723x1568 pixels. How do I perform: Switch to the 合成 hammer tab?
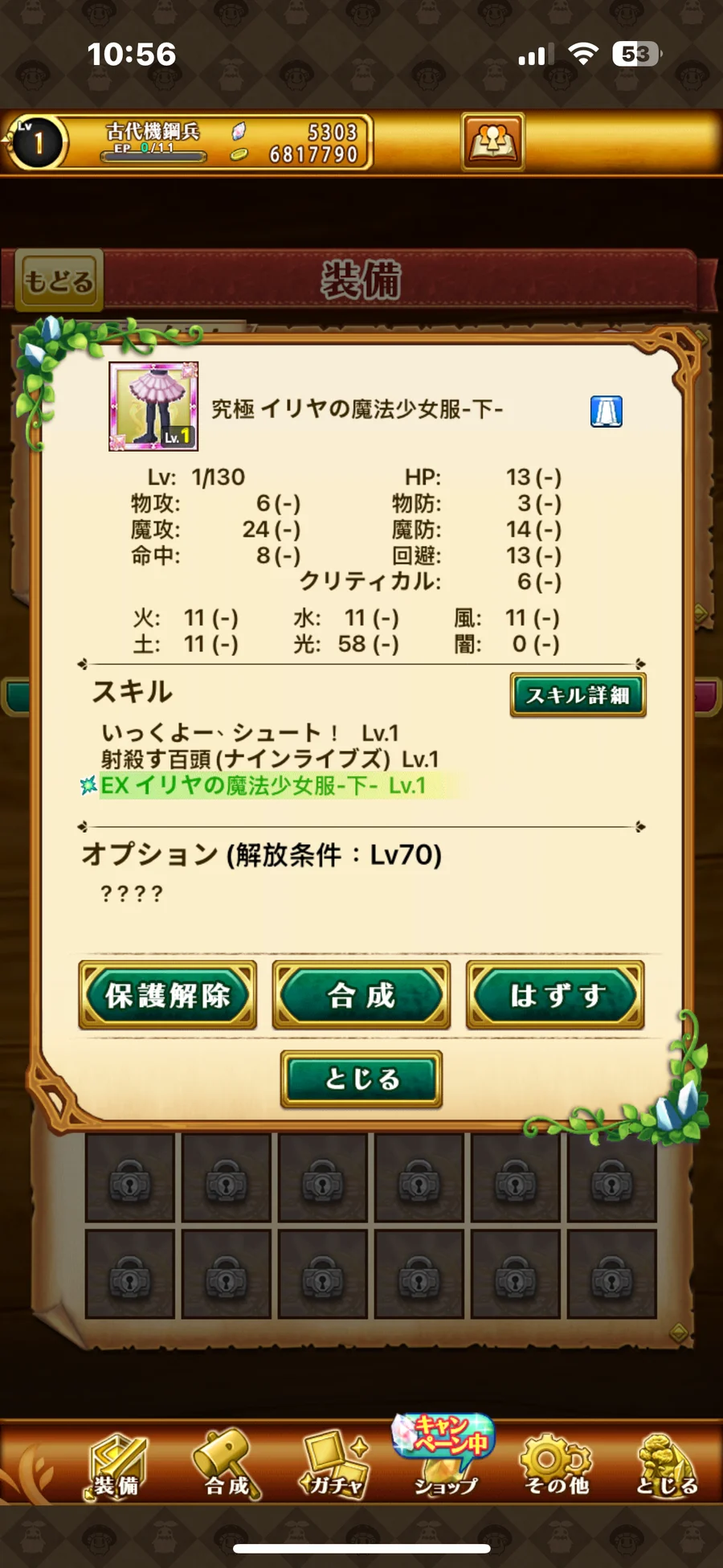[x=227, y=1465]
